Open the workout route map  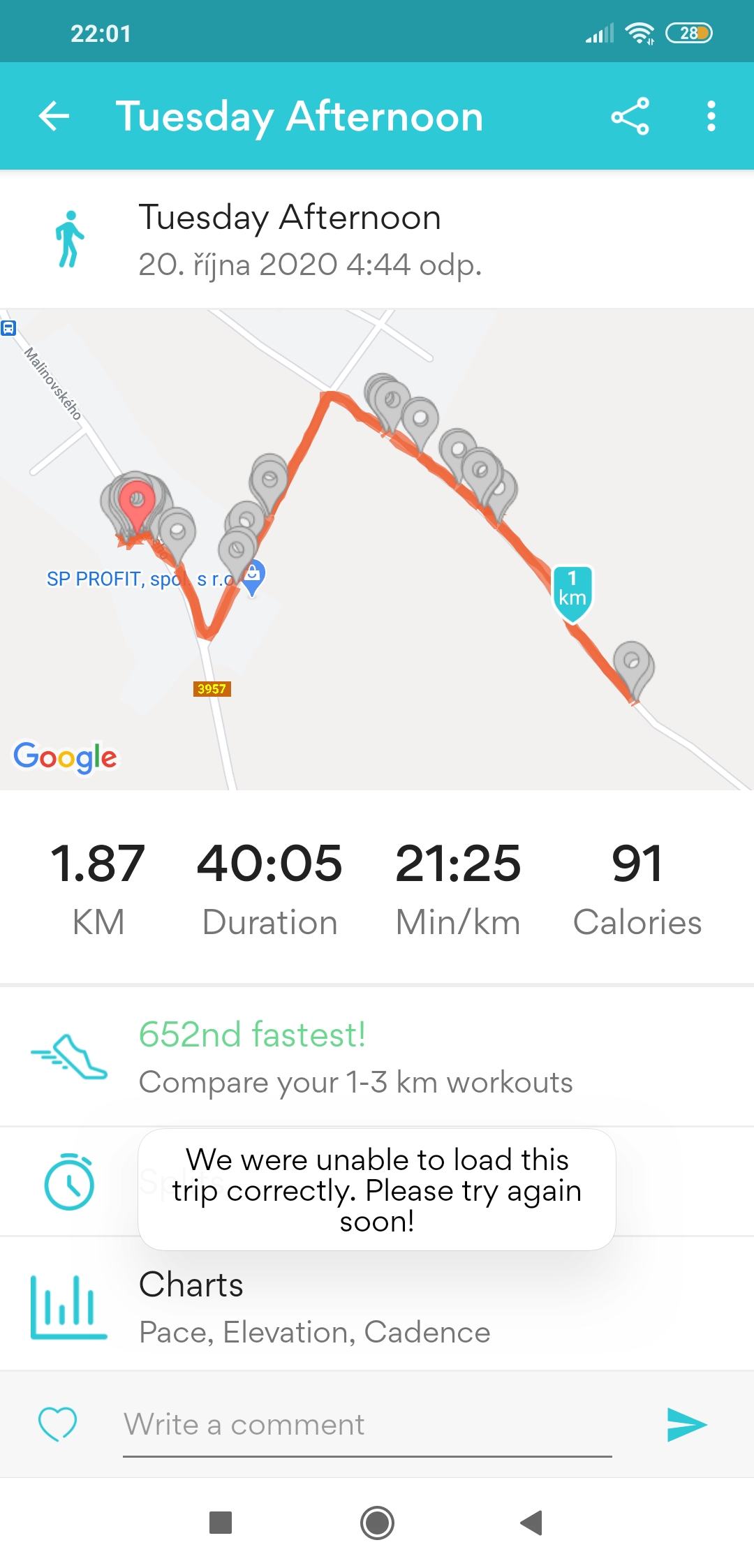[377, 549]
